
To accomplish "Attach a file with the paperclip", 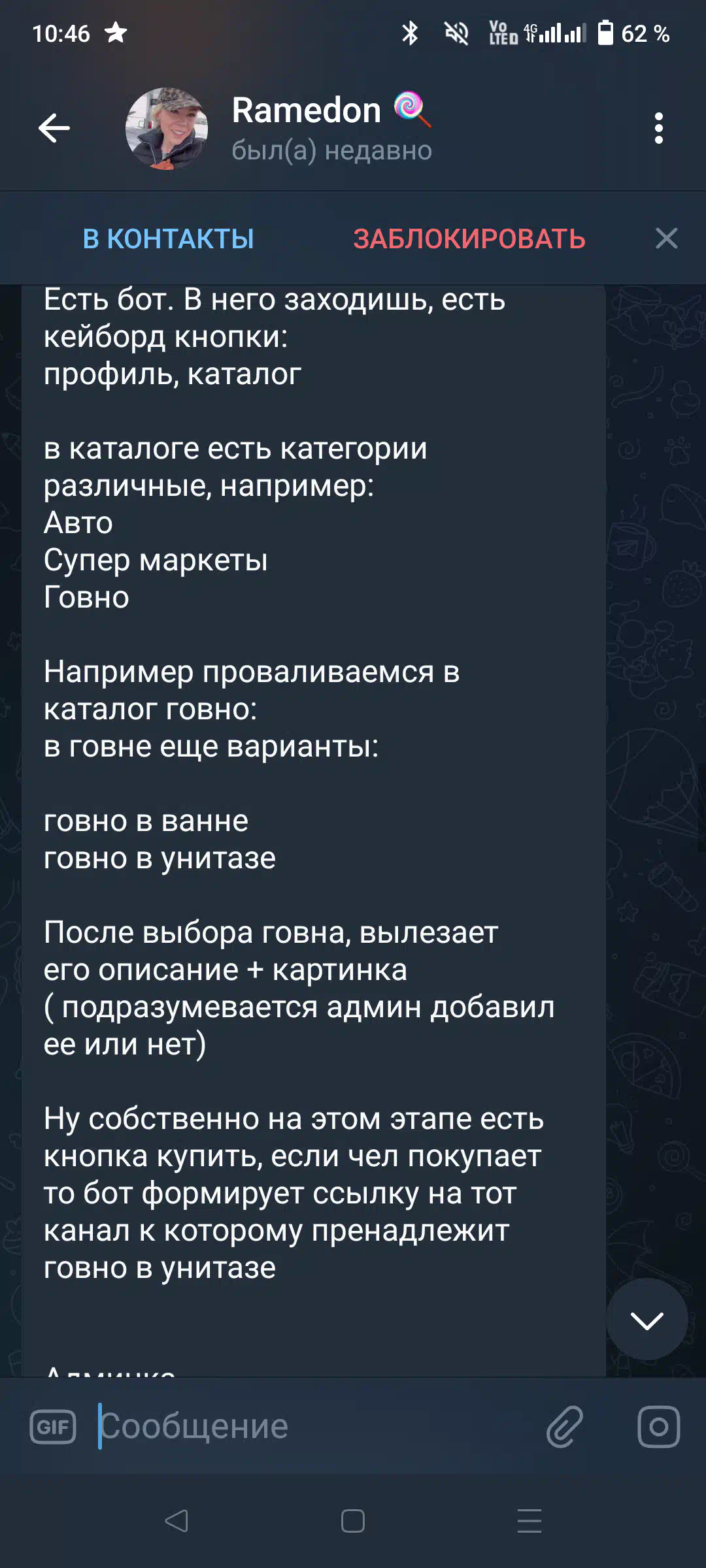I will 565,1426.
